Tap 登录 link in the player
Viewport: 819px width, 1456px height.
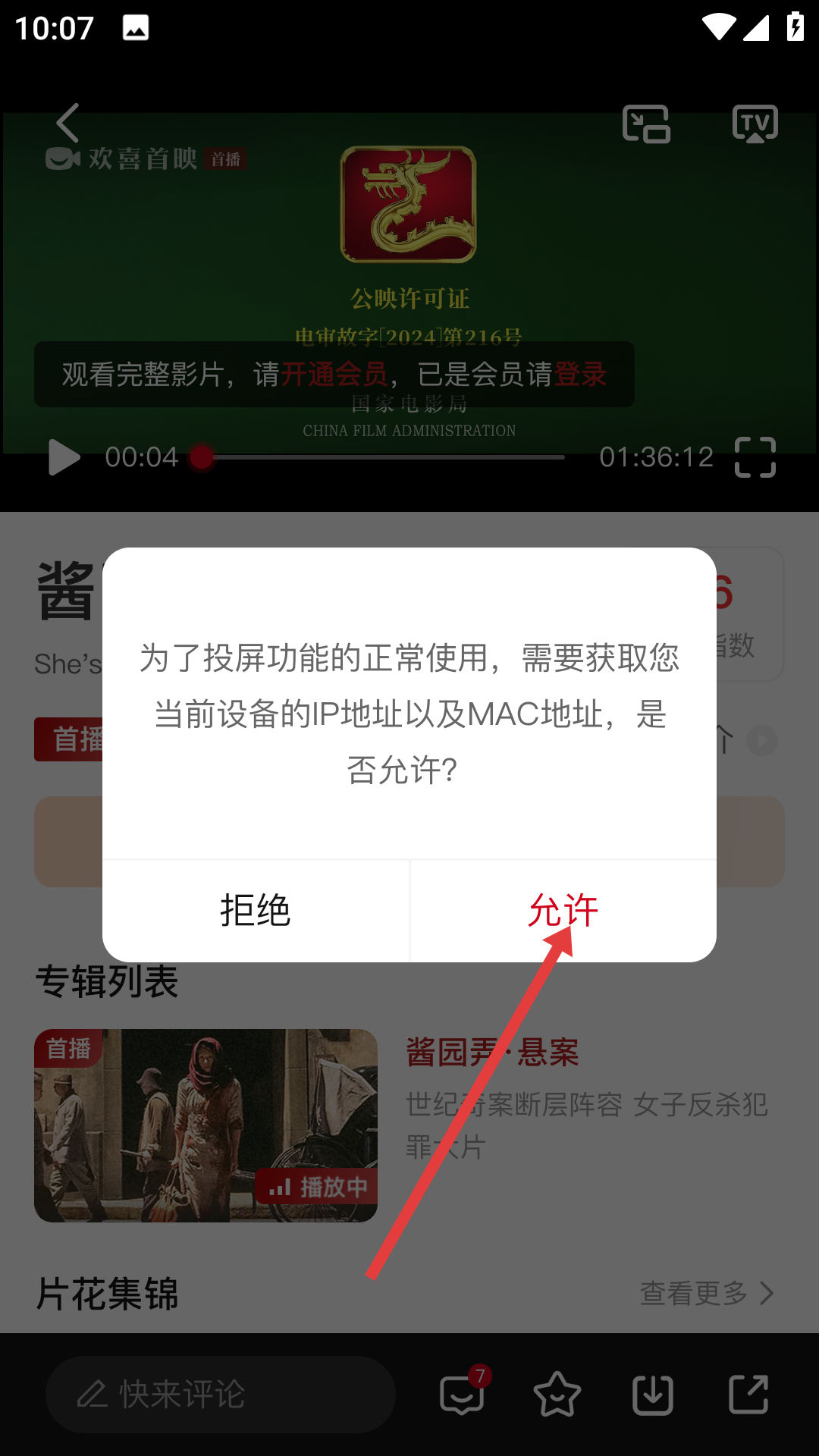[580, 374]
